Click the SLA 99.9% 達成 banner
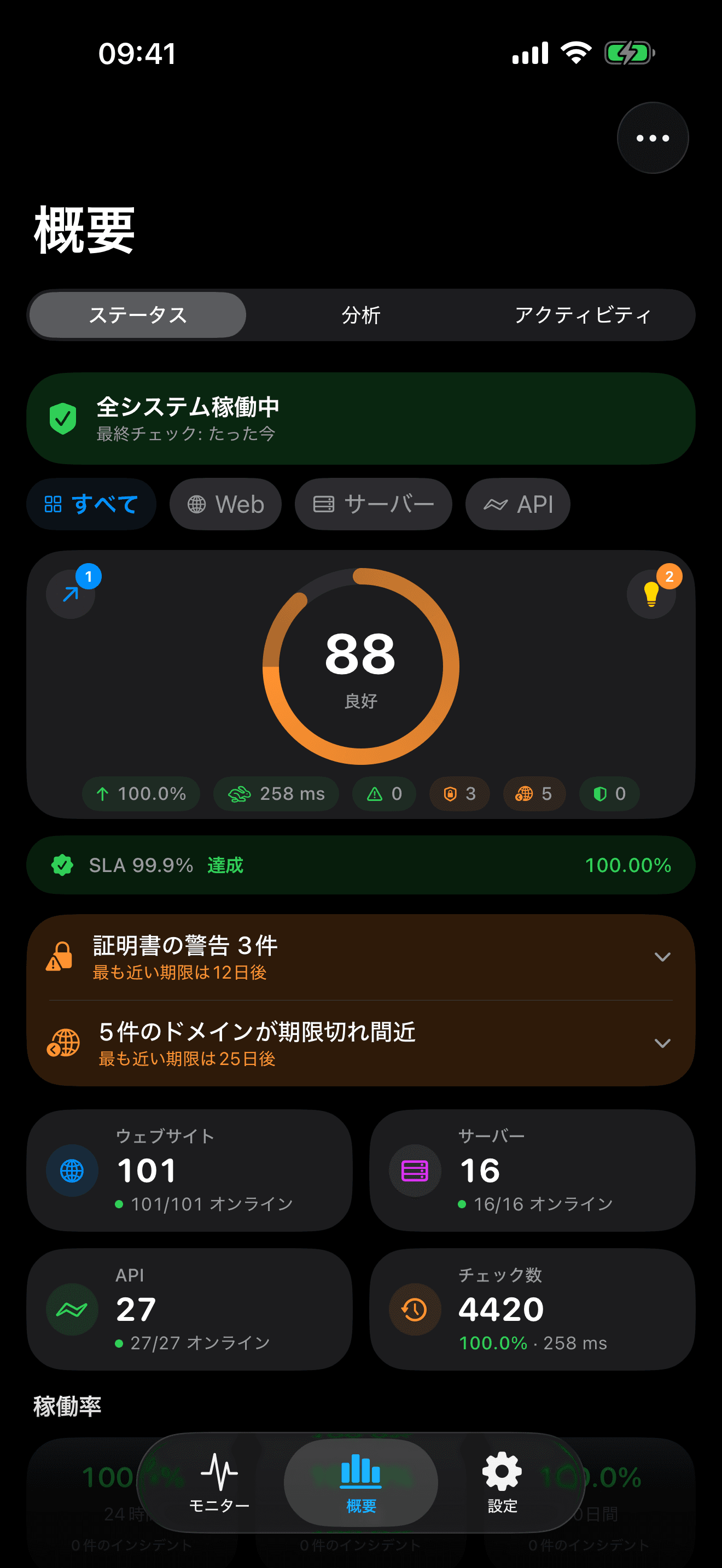Viewport: 722px width, 1568px height. pos(361,865)
